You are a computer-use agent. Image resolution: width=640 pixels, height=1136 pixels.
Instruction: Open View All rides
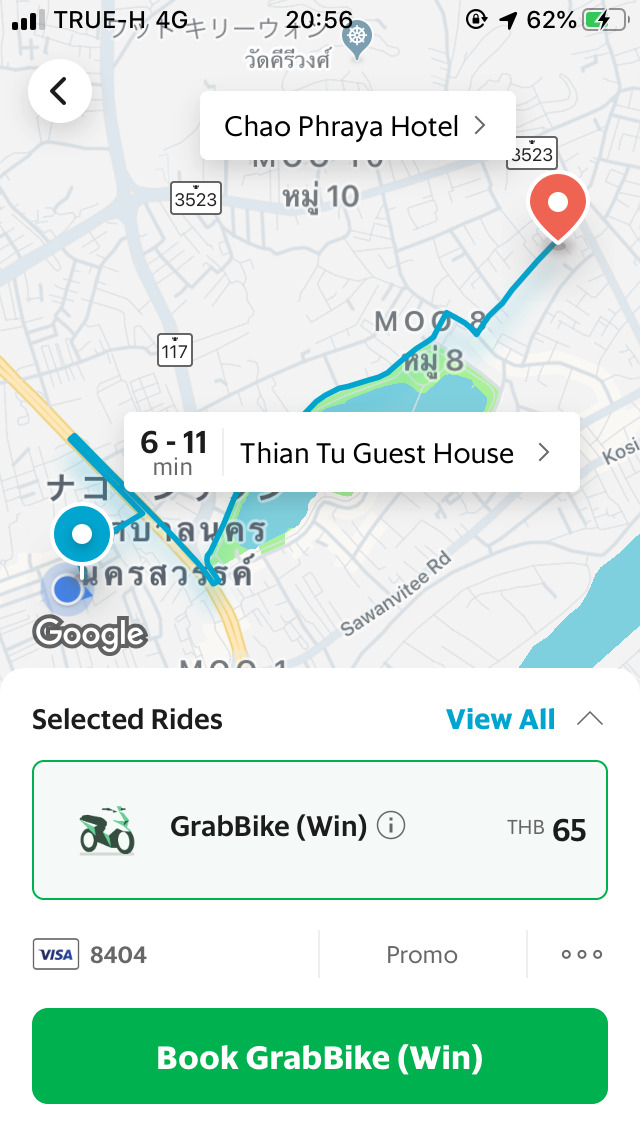[500, 719]
